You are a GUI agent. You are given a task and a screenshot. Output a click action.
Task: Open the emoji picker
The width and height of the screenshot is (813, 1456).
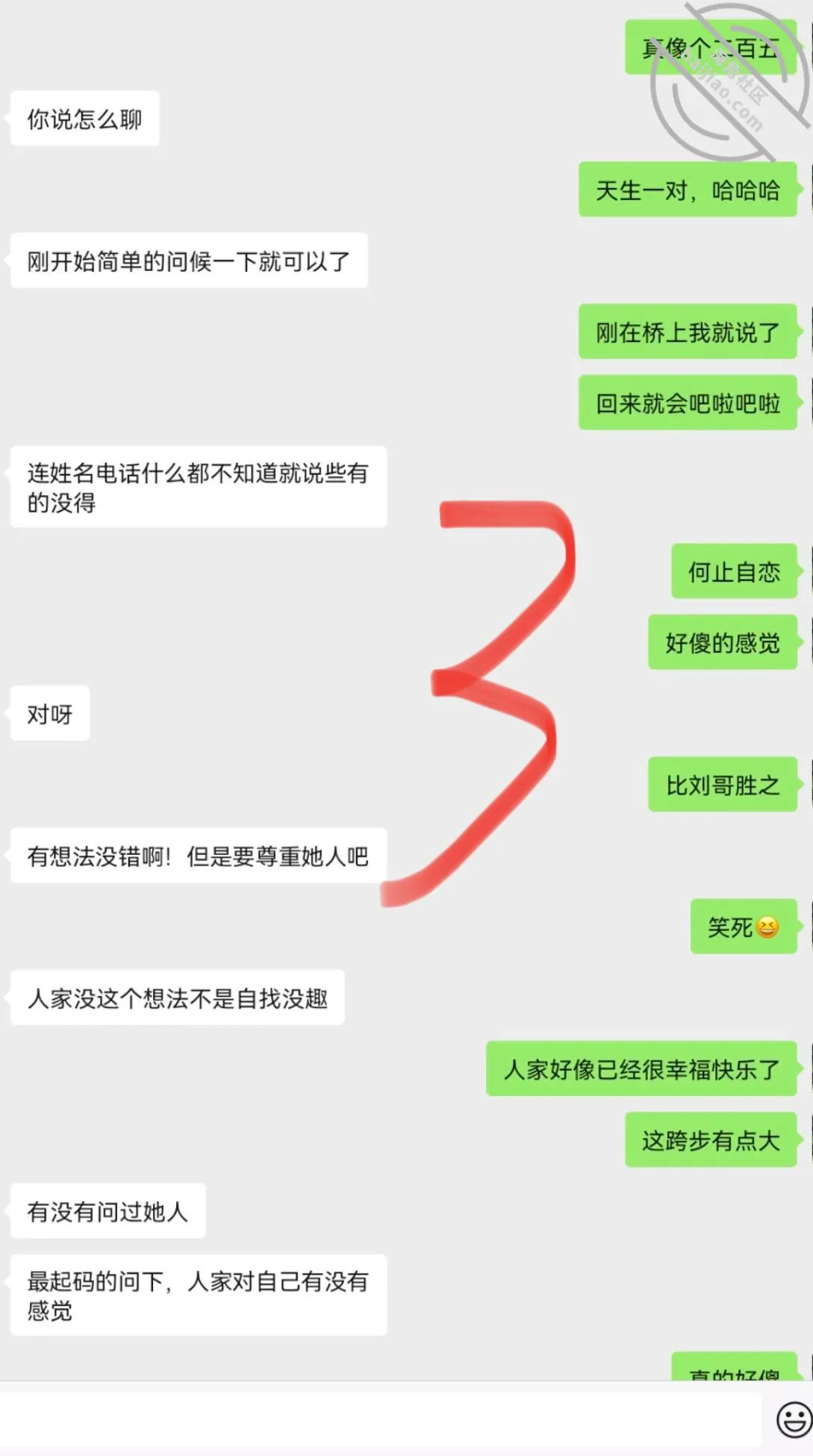pos(794,1419)
